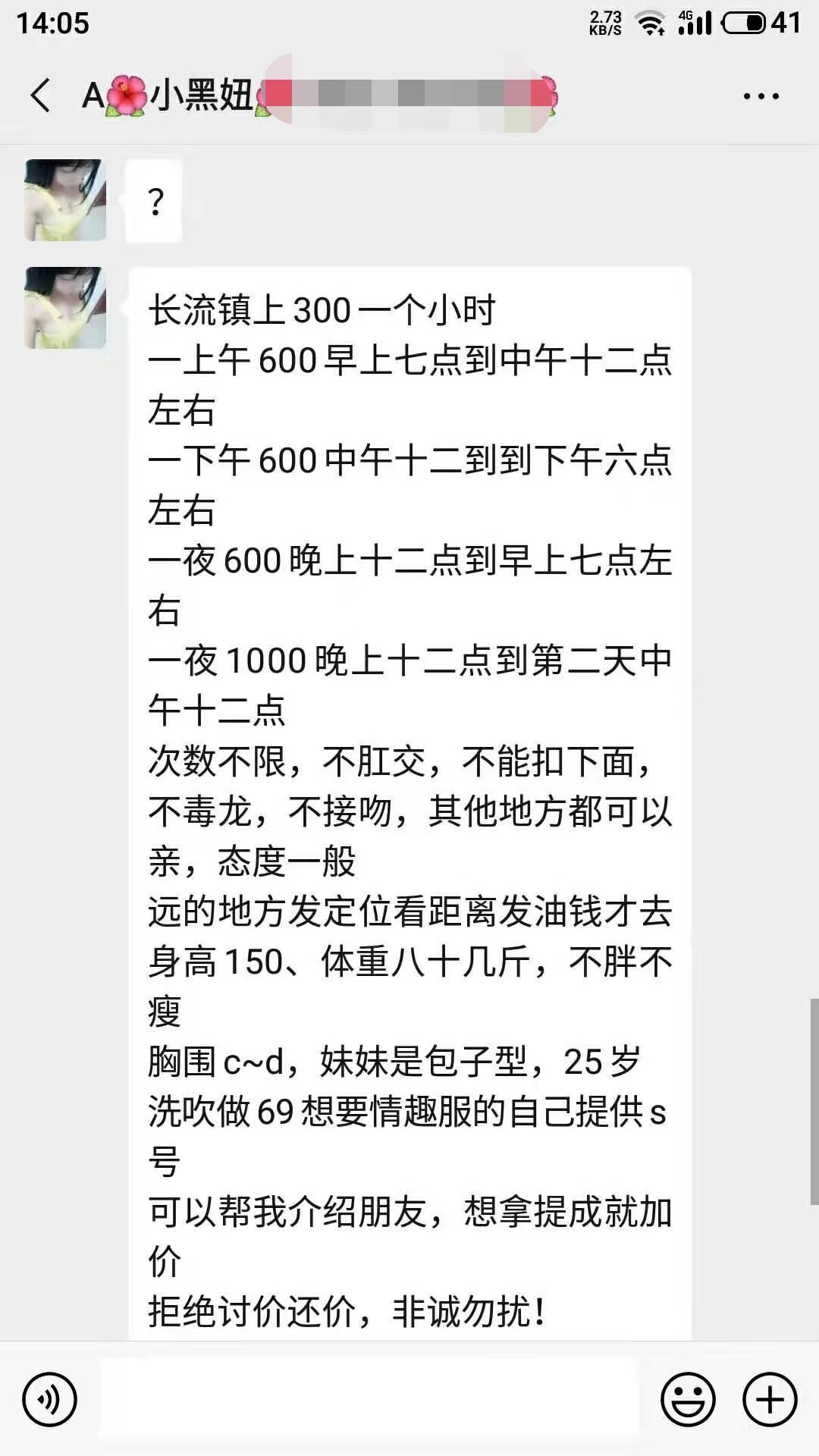Go back to the chat list
Image resolution: width=819 pixels, height=1456 pixels.
41,96
